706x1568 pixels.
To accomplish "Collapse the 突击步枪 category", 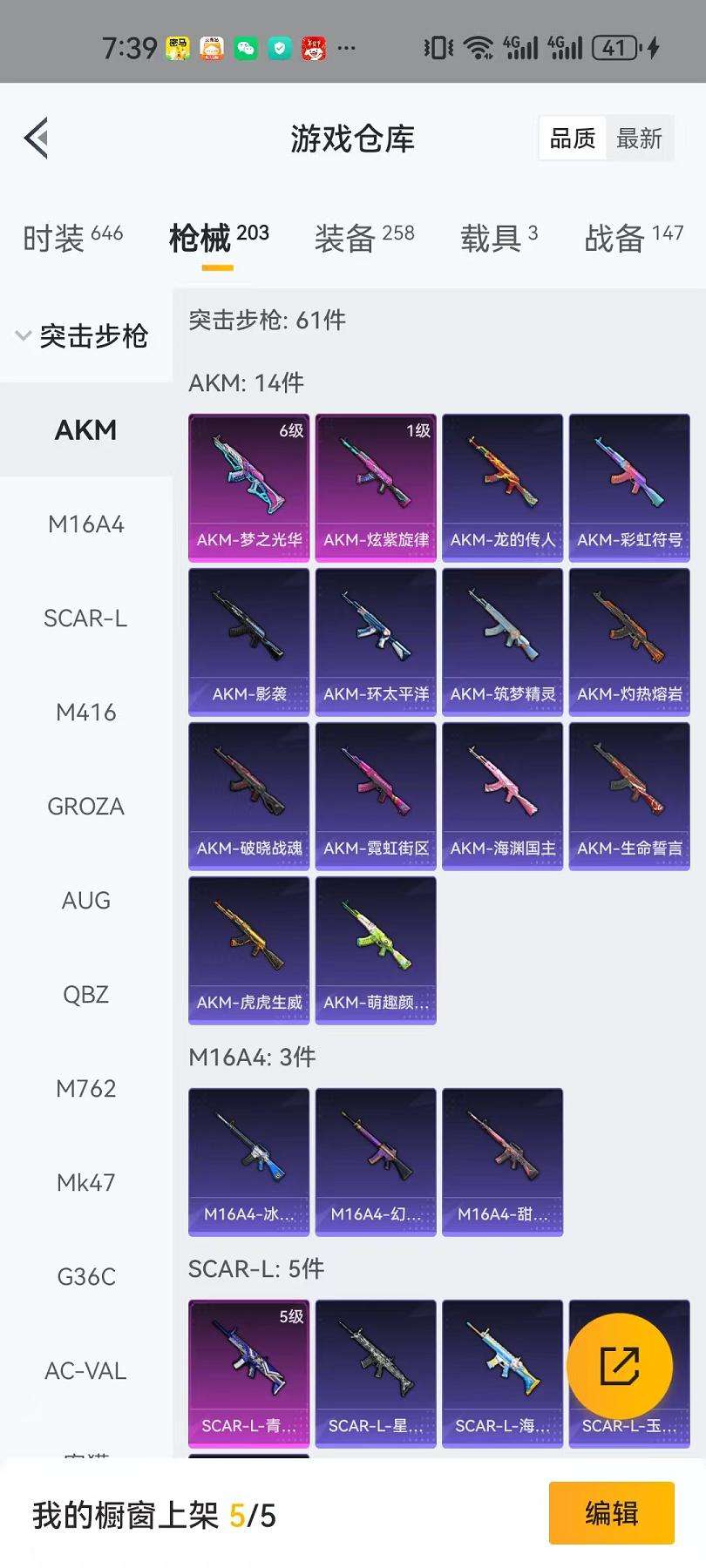I will point(83,336).
